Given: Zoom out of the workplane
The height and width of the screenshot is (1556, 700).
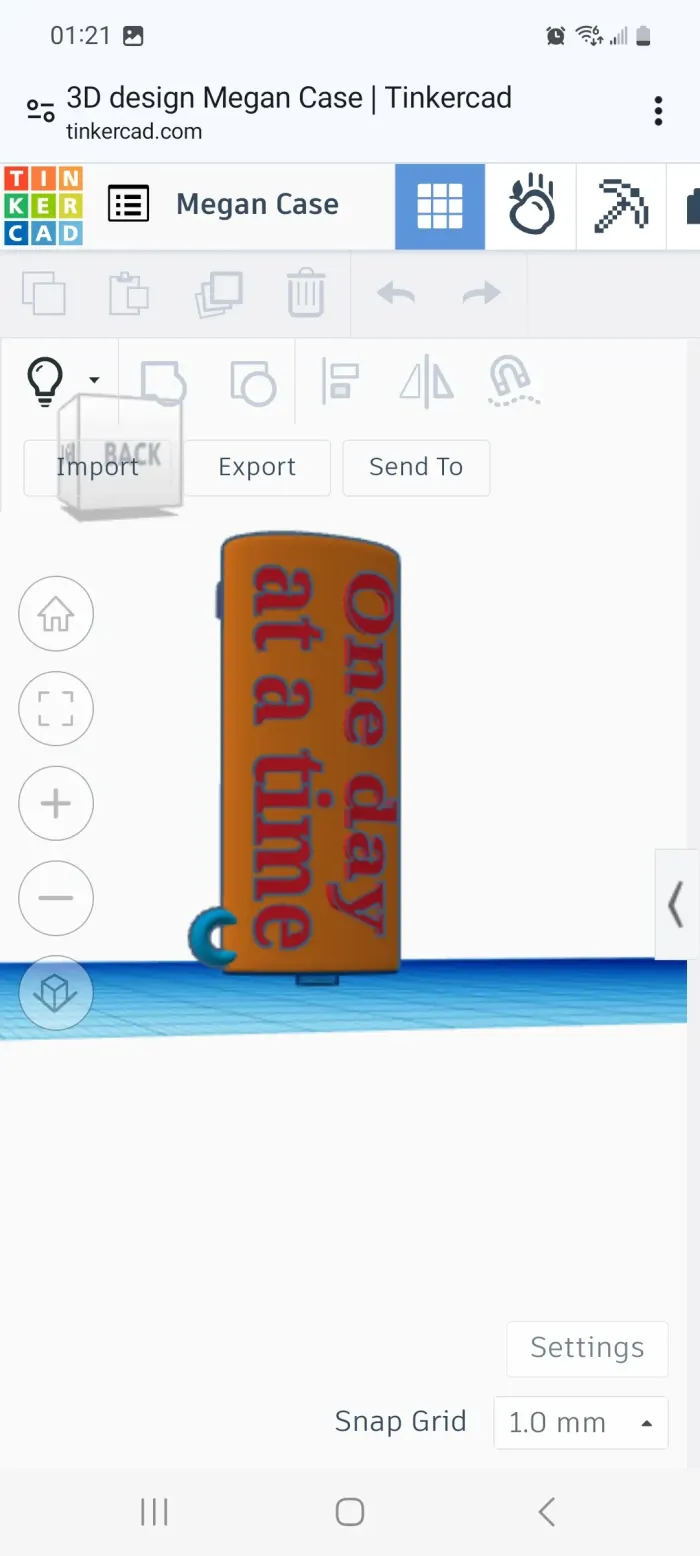Looking at the screenshot, I should coord(56,898).
